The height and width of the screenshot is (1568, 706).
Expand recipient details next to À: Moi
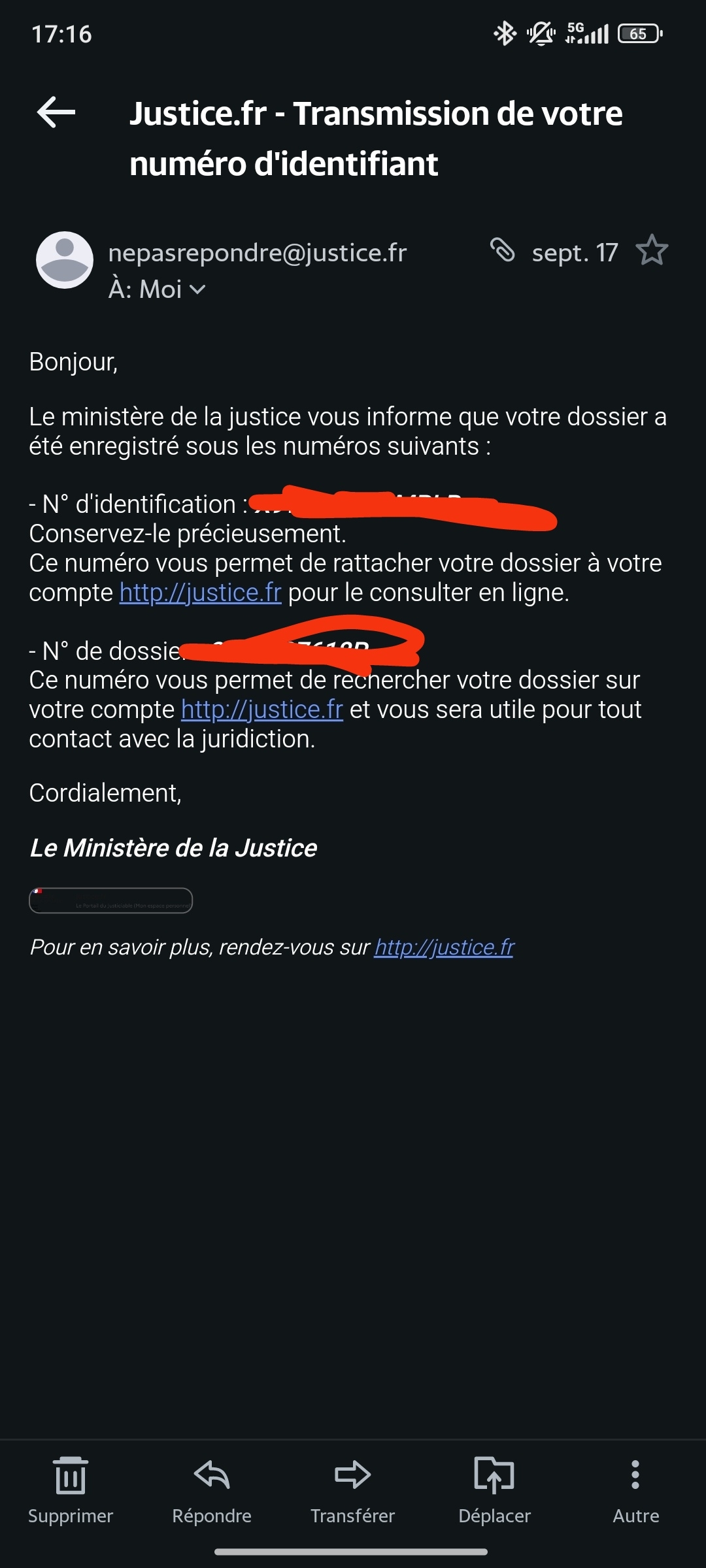point(197,289)
